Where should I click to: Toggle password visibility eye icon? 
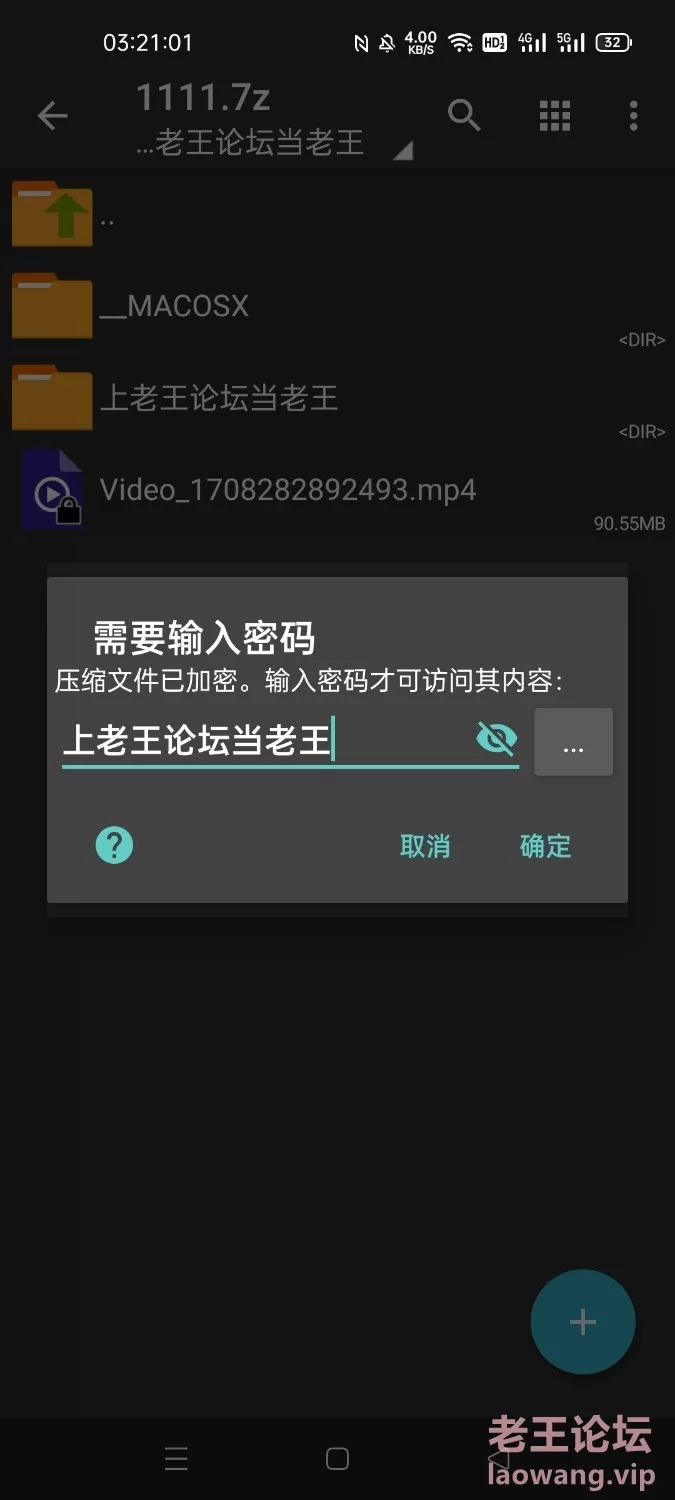coord(496,740)
